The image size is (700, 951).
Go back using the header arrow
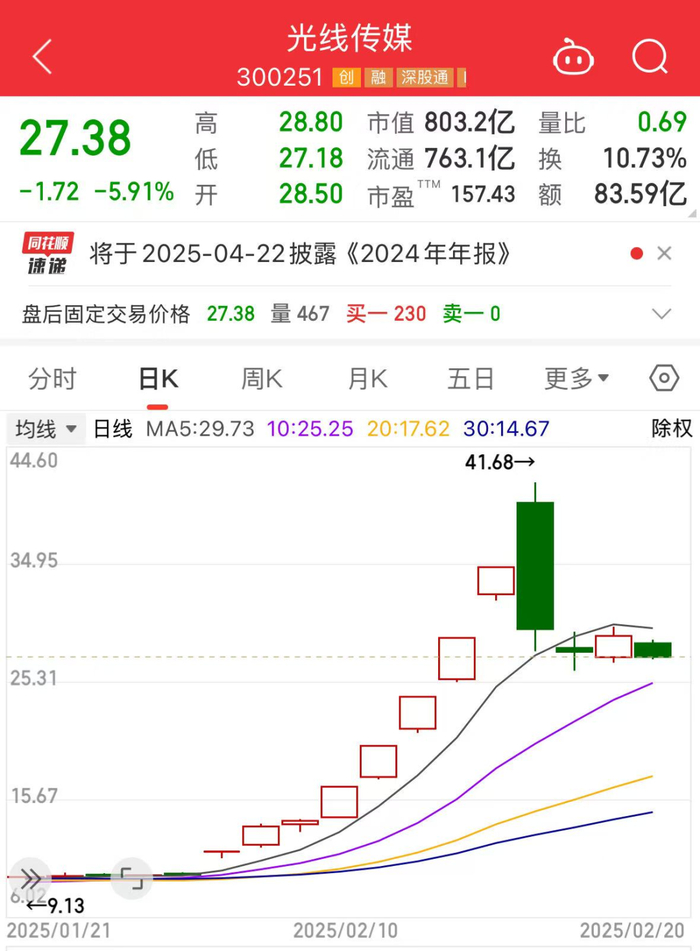pos(42,57)
